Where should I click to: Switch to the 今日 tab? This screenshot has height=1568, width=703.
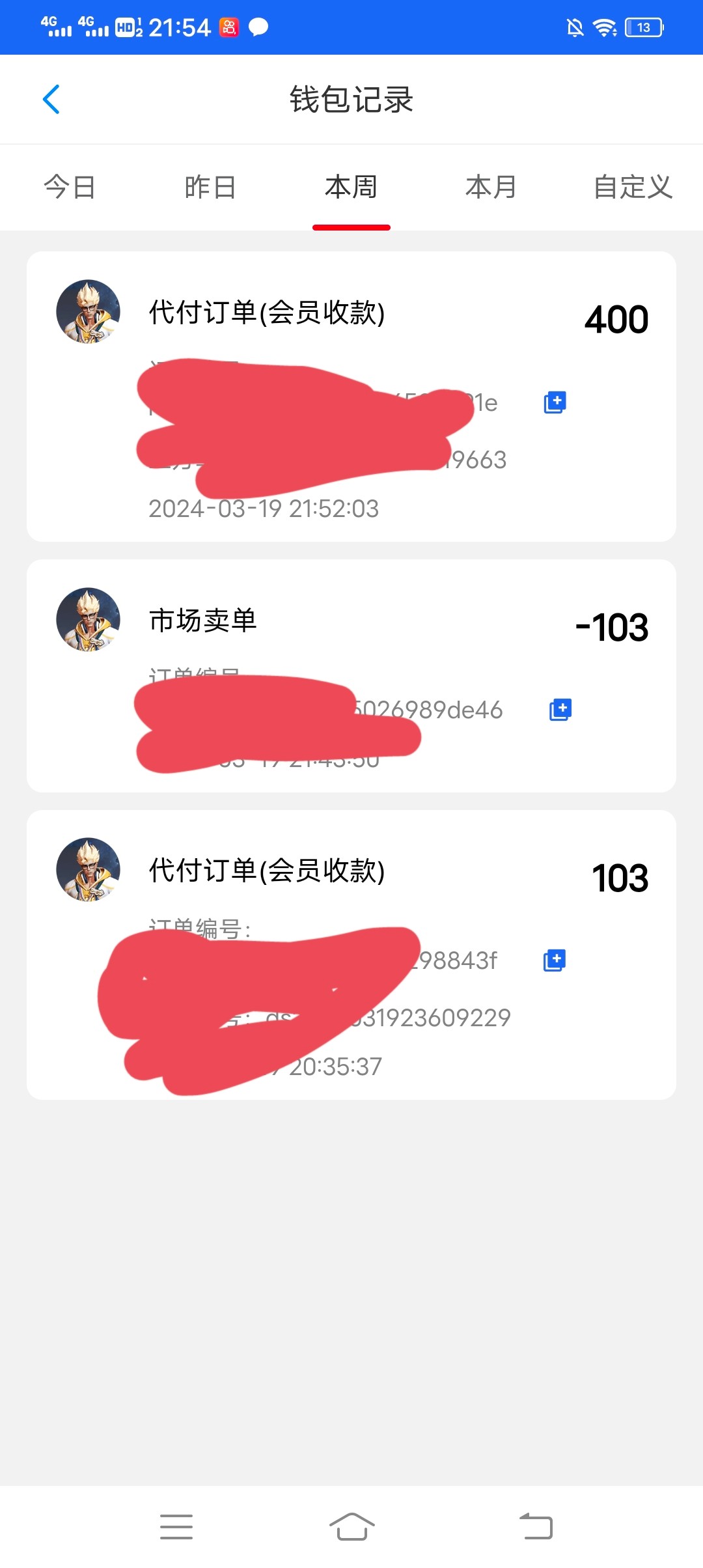pos(70,188)
